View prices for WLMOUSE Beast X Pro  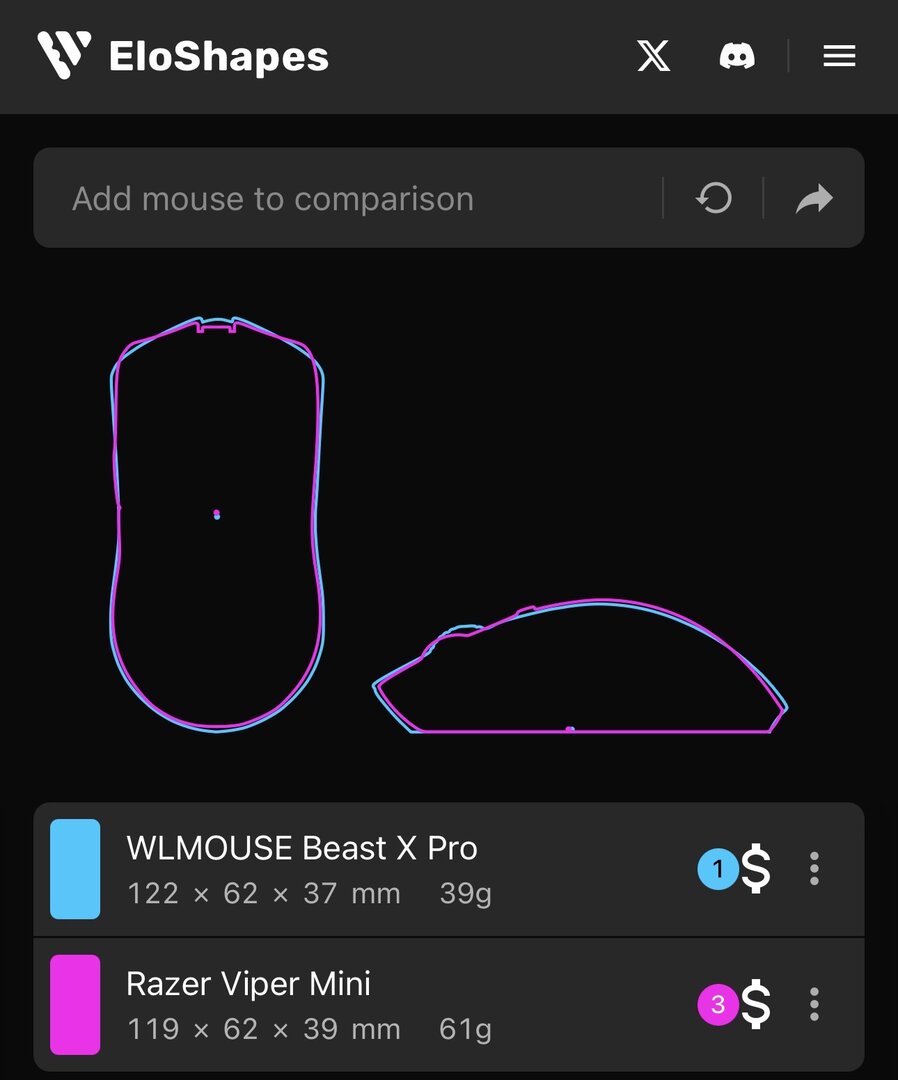(x=756, y=869)
